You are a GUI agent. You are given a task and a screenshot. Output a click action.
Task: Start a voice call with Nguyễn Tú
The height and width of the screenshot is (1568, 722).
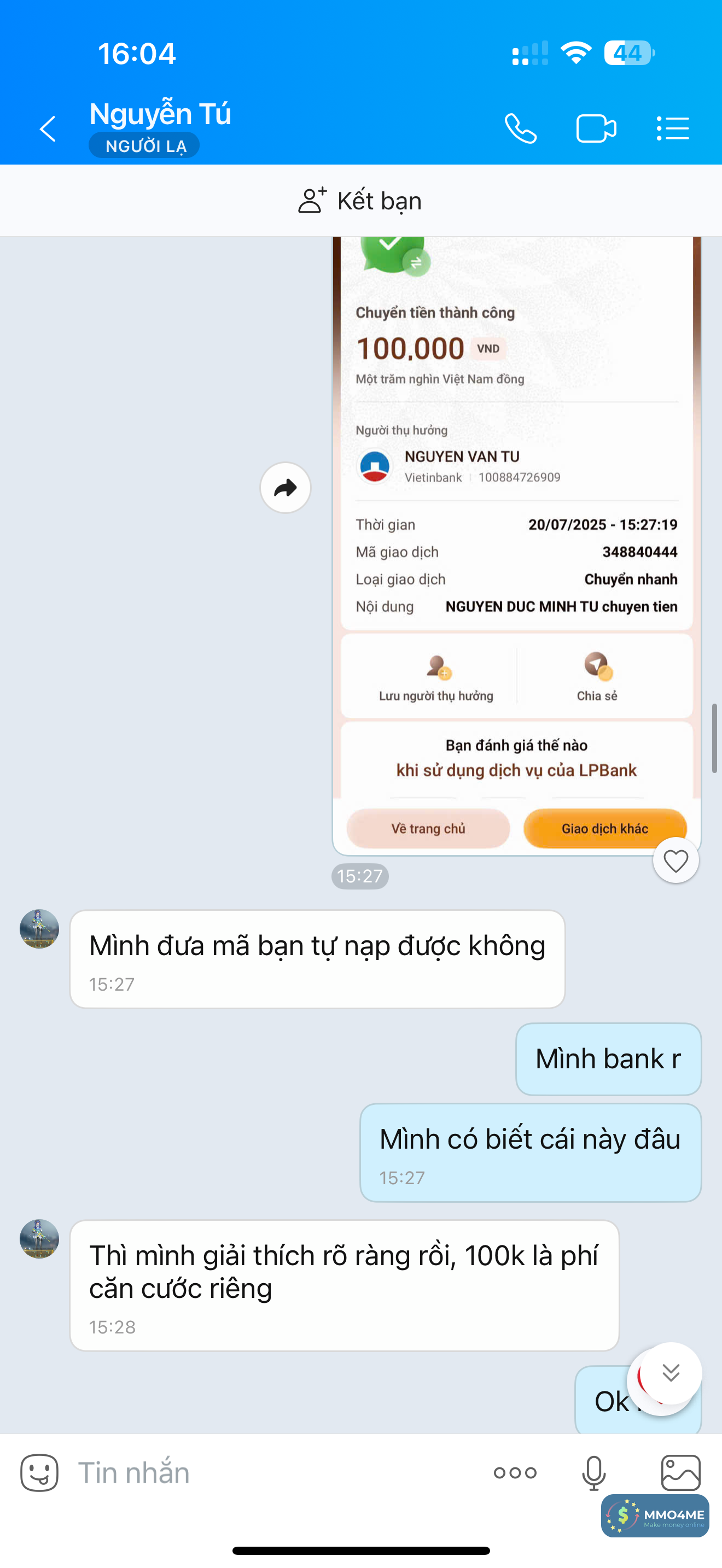tap(521, 128)
